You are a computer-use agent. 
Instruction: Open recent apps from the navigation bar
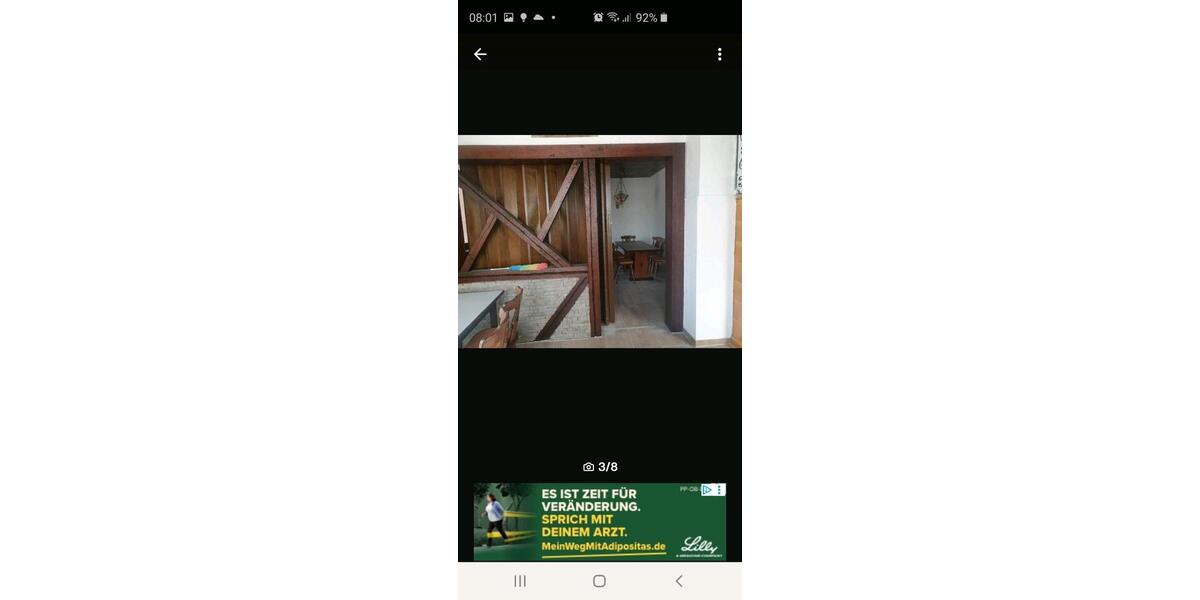(520, 581)
